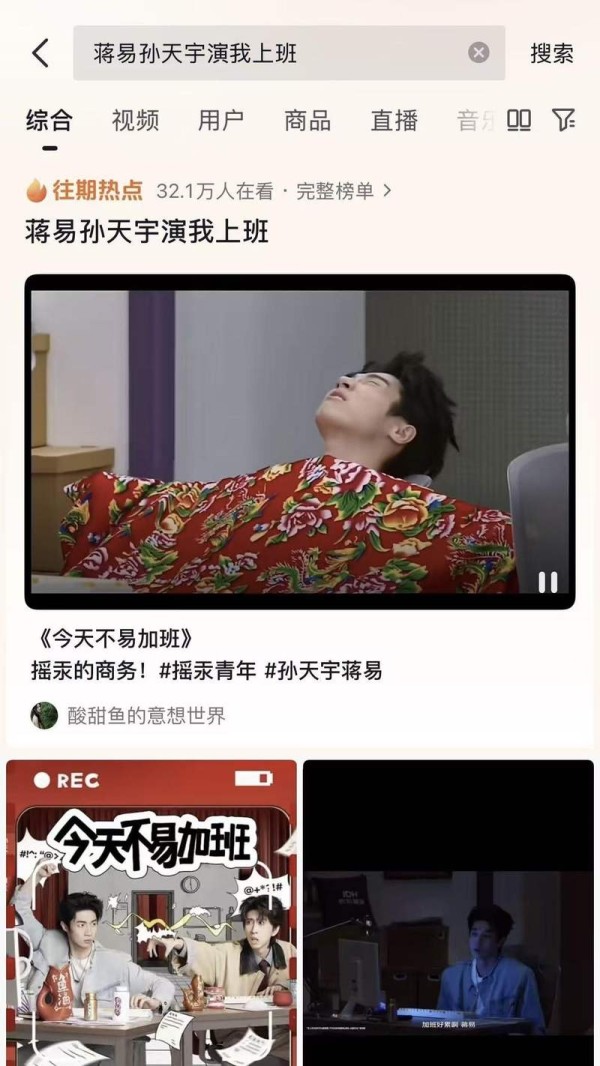Open the search filter icon

coord(564,121)
